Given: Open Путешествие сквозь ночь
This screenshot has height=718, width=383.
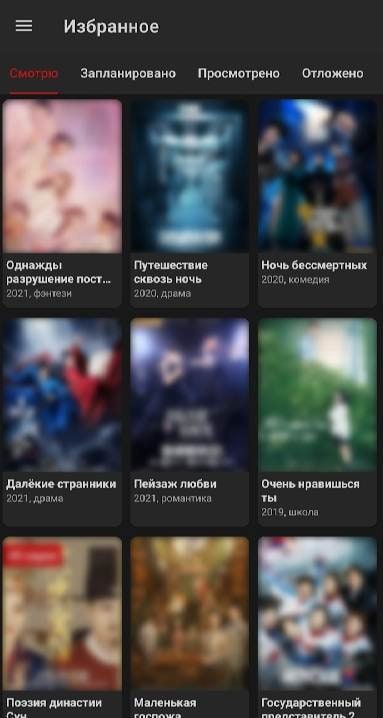Looking at the screenshot, I should click(x=190, y=203).
